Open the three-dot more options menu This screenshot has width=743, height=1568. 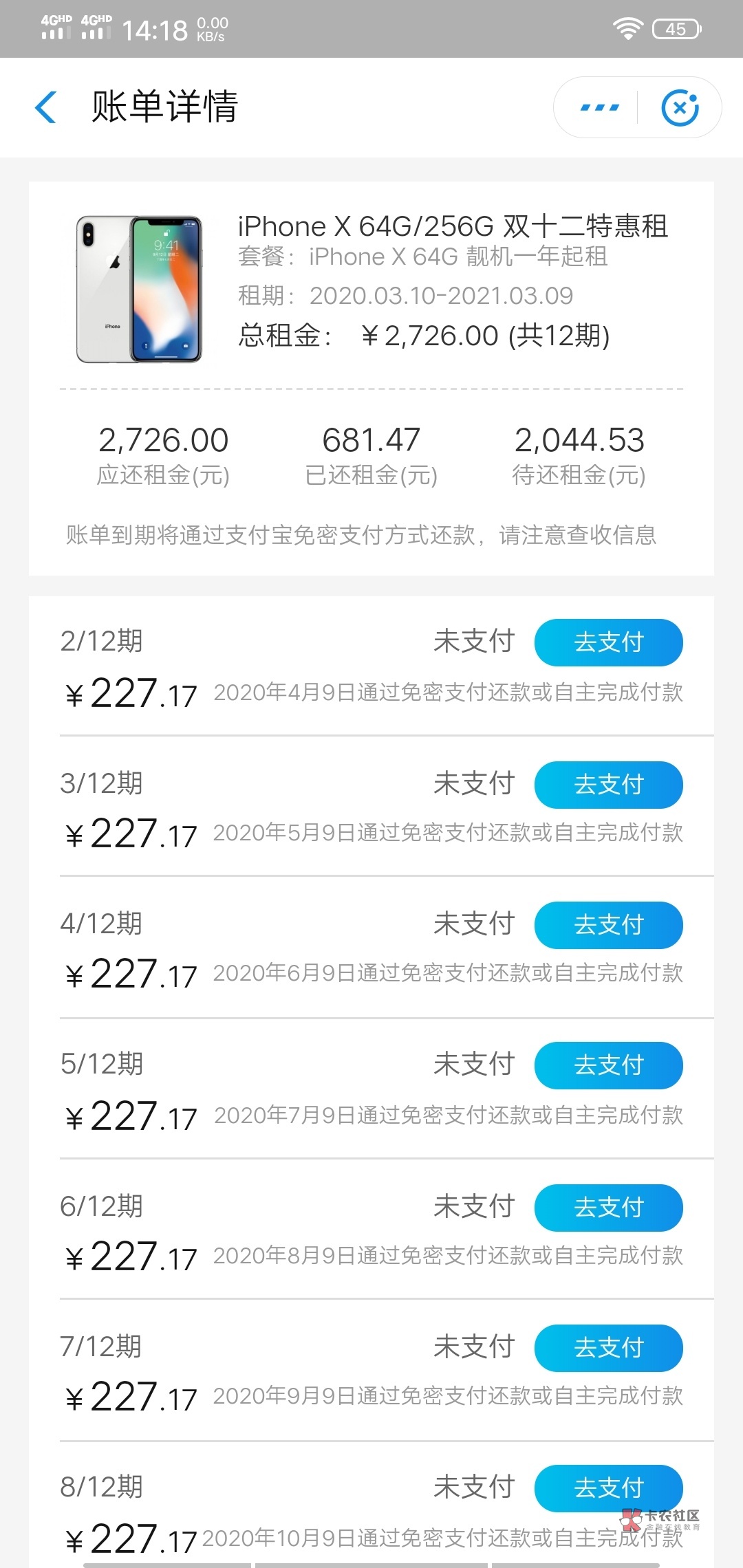[599, 108]
